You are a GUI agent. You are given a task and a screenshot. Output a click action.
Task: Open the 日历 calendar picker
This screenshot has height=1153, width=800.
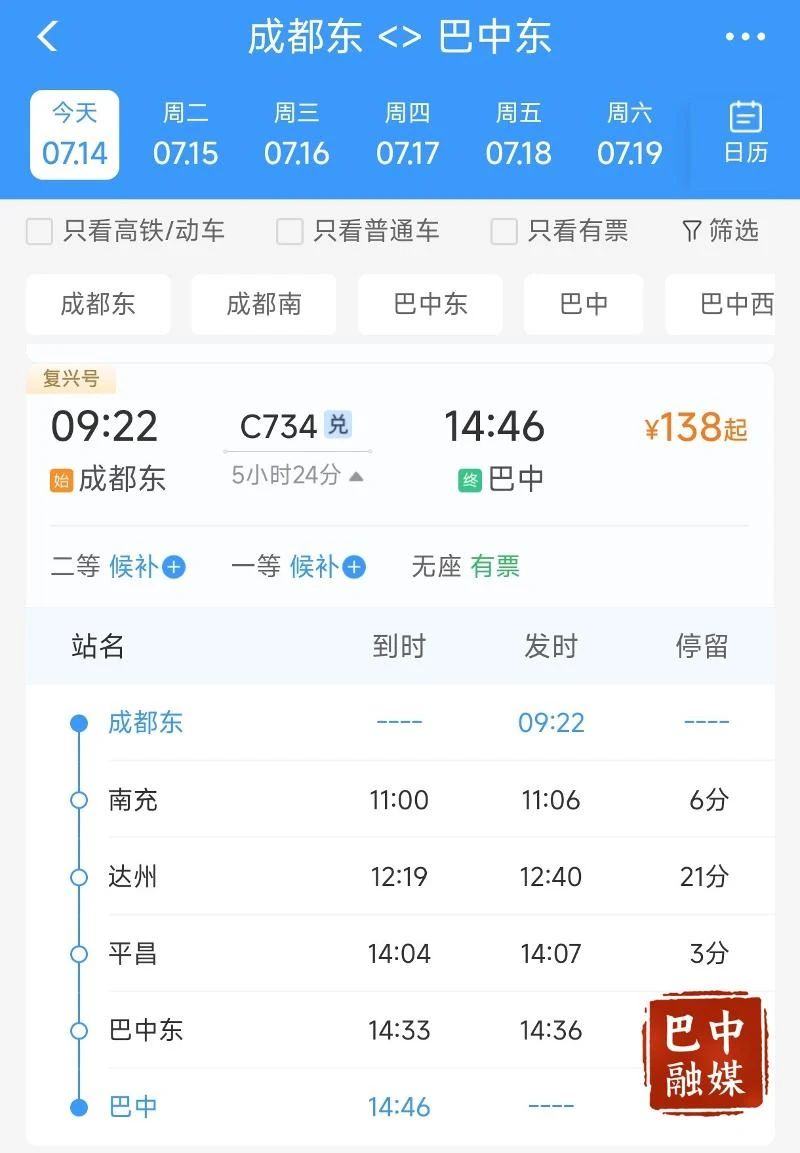(x=745, y=134)
